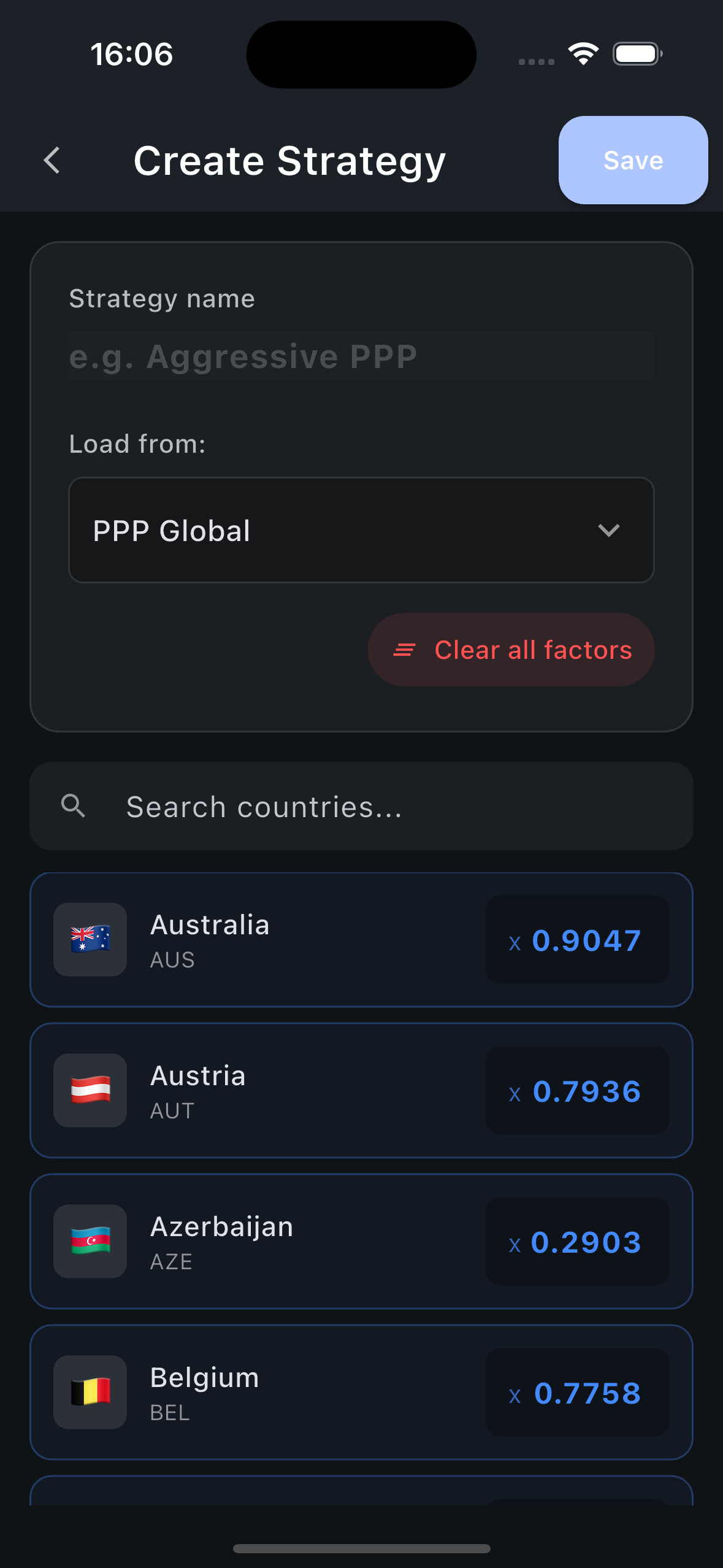Click the Strategy name input field

361,355
